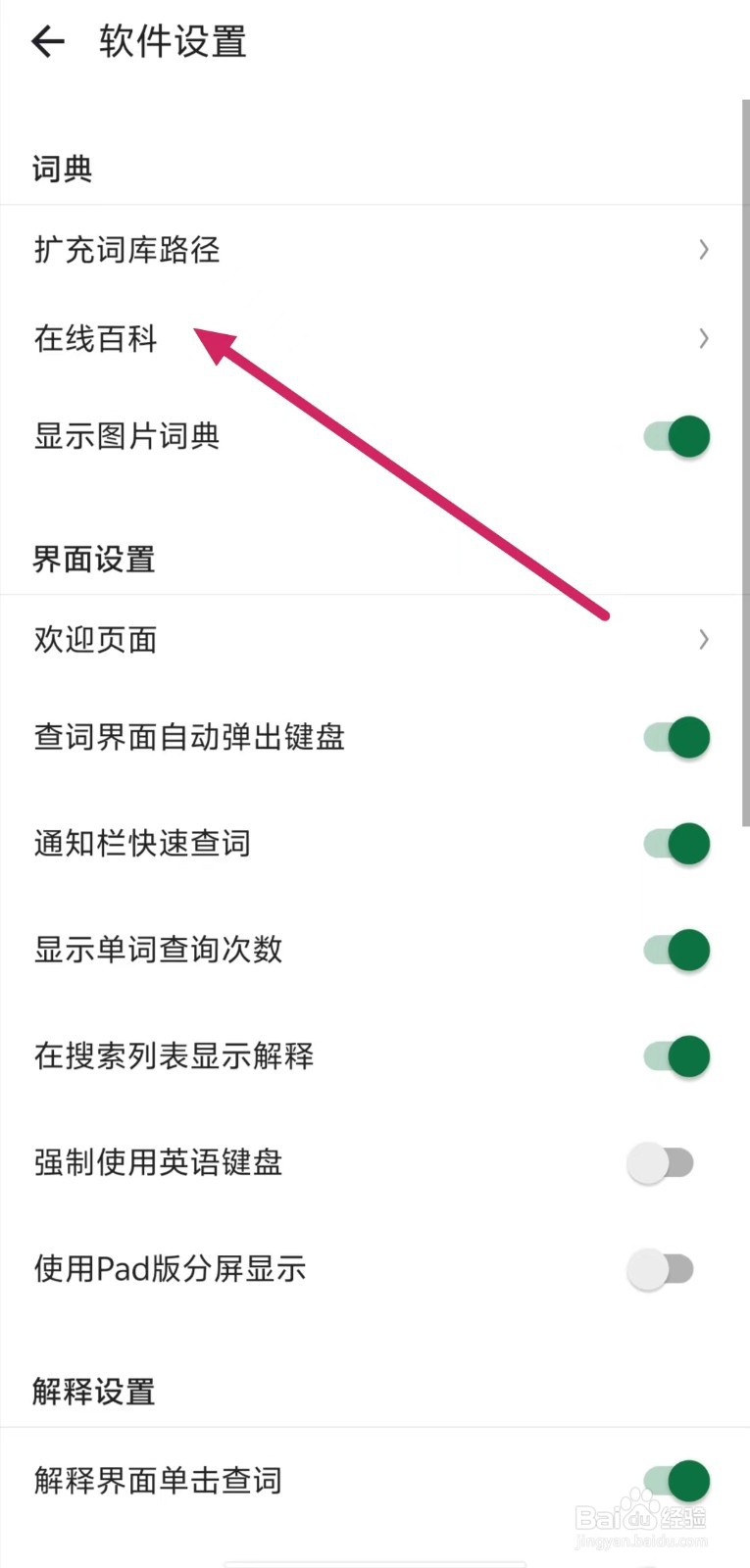Image resolution: width=750 pixels, height=1568 pixels.
Task: Tap the 解释设置 section label
Action: point(92,1390)
